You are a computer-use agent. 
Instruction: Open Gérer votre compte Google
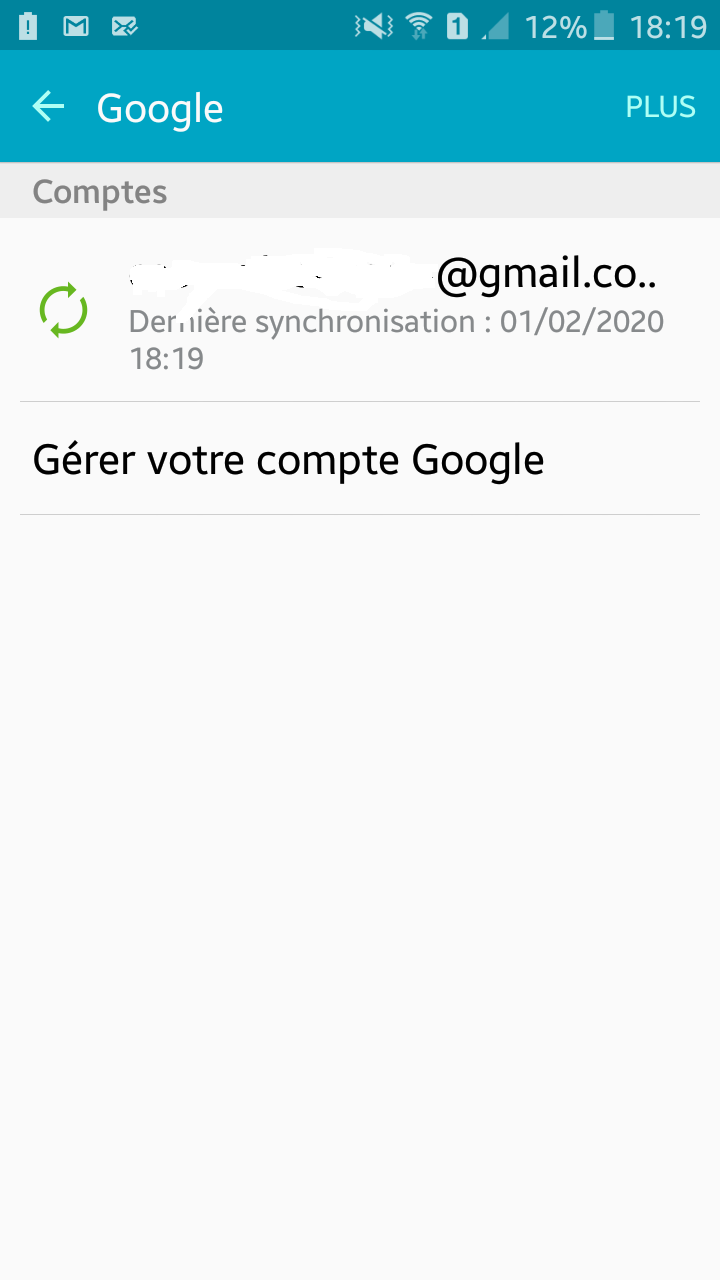click(360, 459)
